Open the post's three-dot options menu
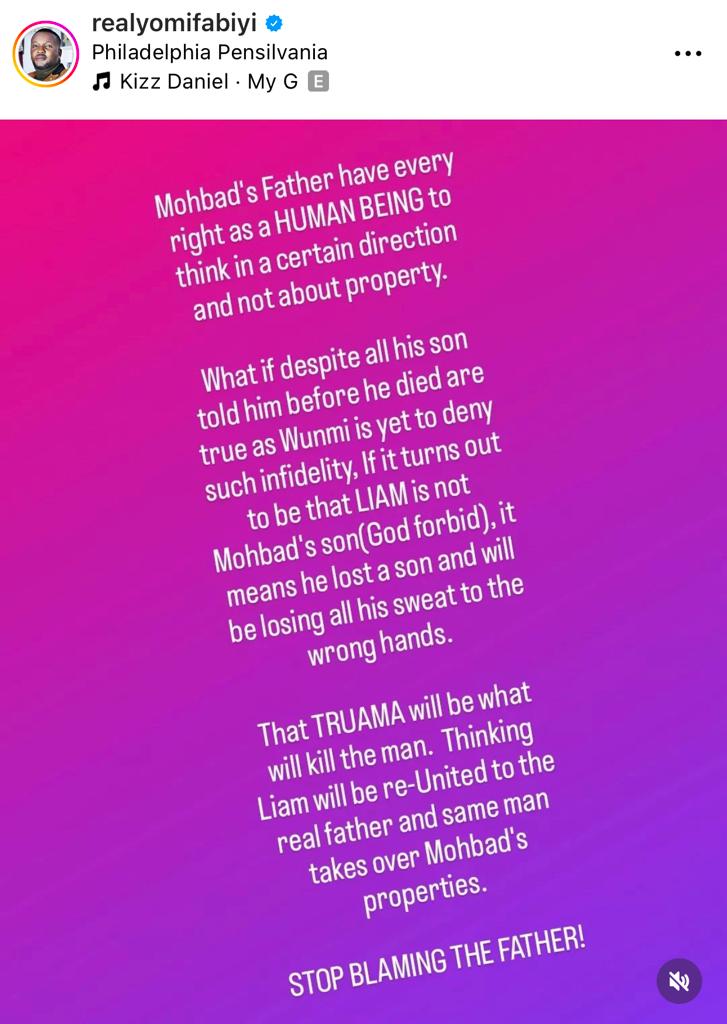727x1024 pixels. click(x=687, y=53)
